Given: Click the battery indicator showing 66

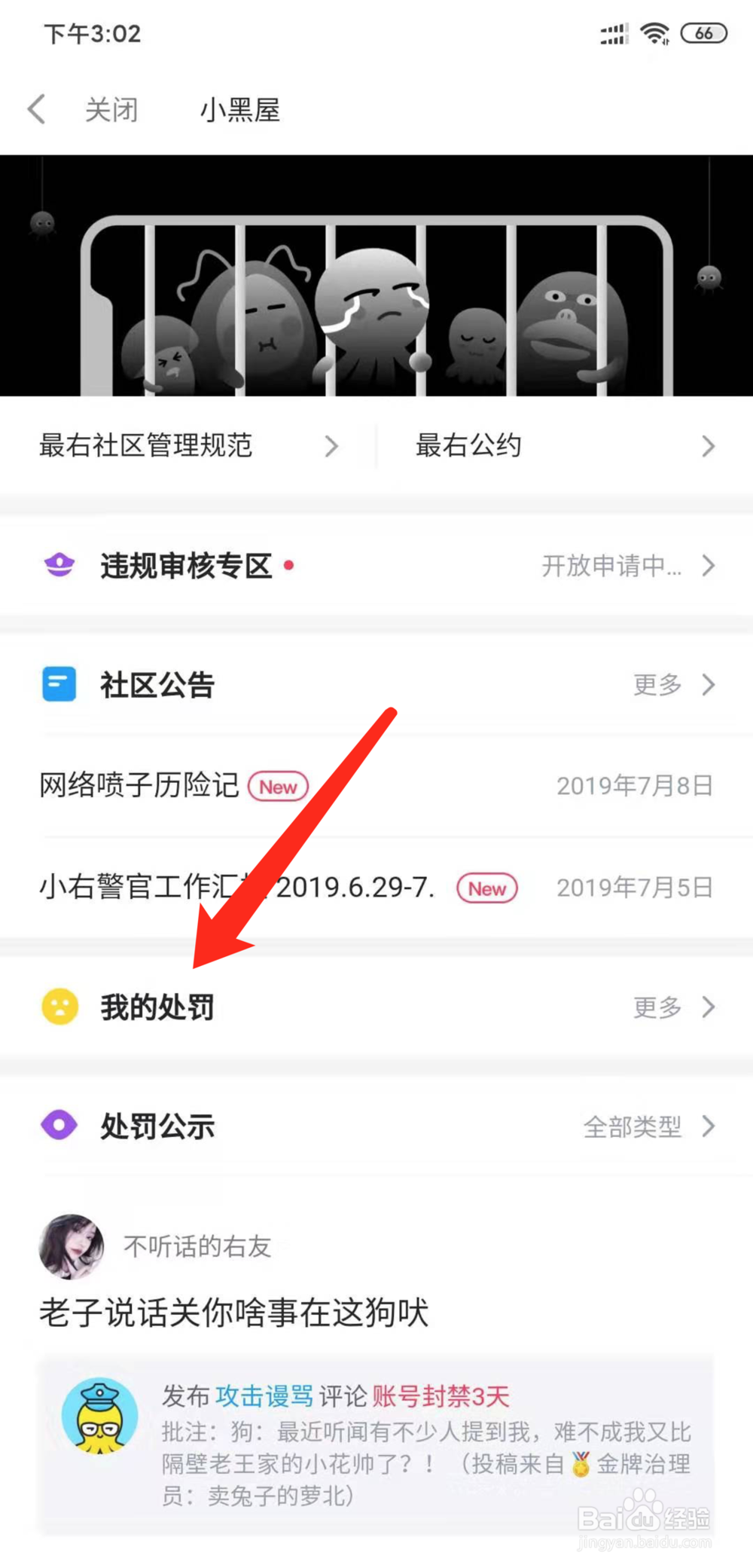Looking at the screenshot, I should coord(703,32).
